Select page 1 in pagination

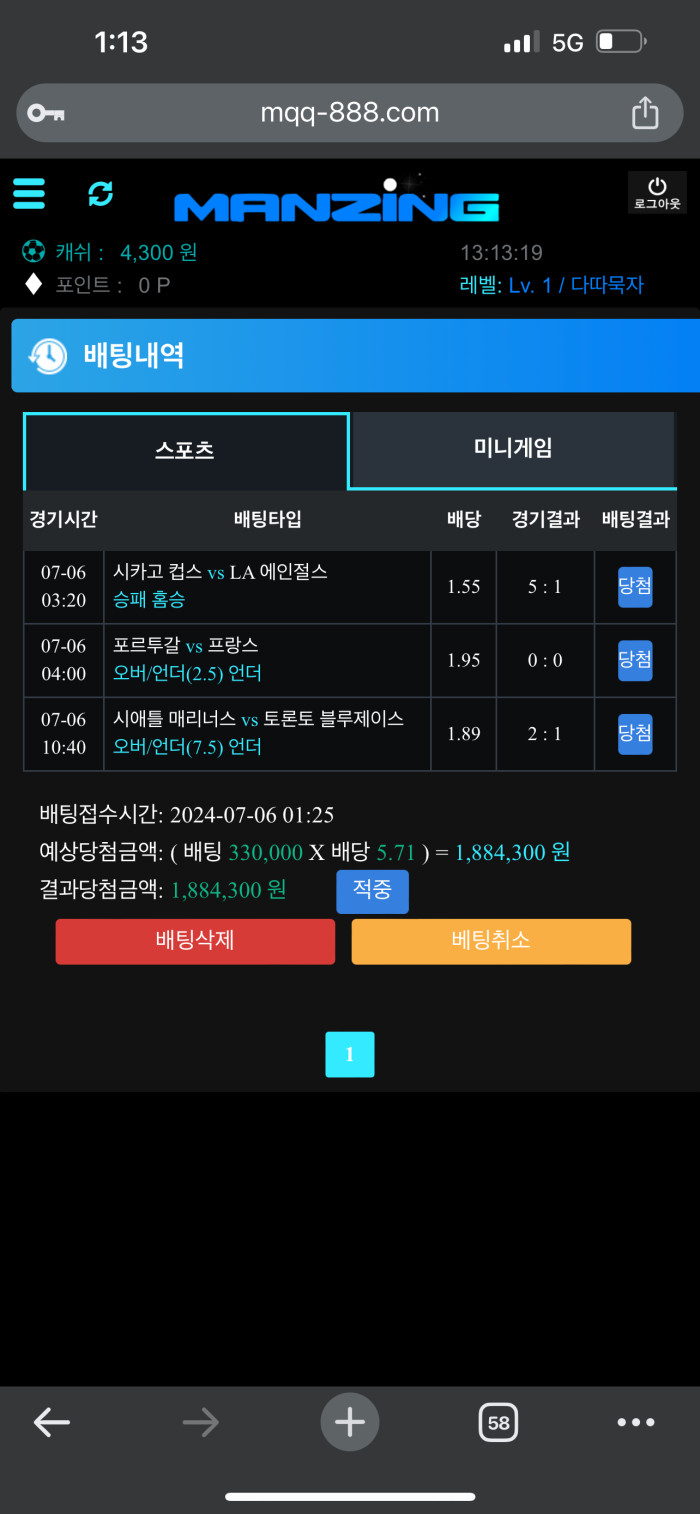pyautogui.click(x=349, y=1054)
